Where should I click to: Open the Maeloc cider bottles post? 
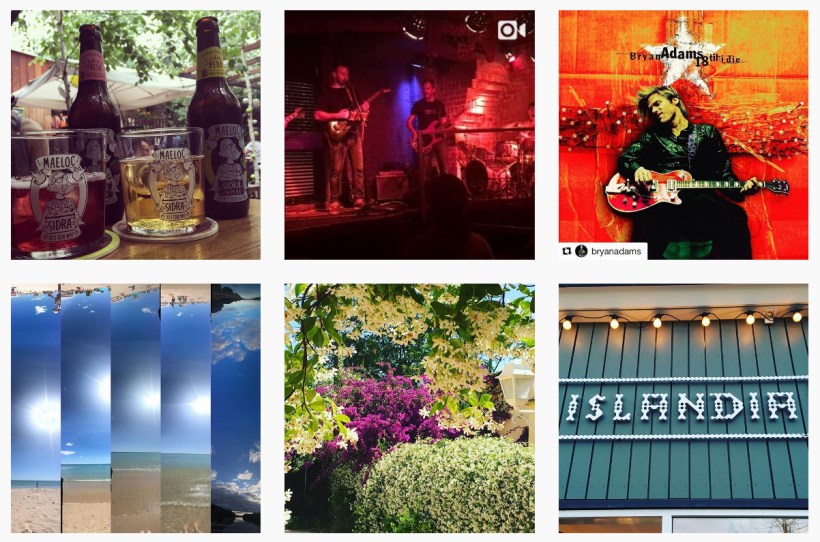click(135, 135)
